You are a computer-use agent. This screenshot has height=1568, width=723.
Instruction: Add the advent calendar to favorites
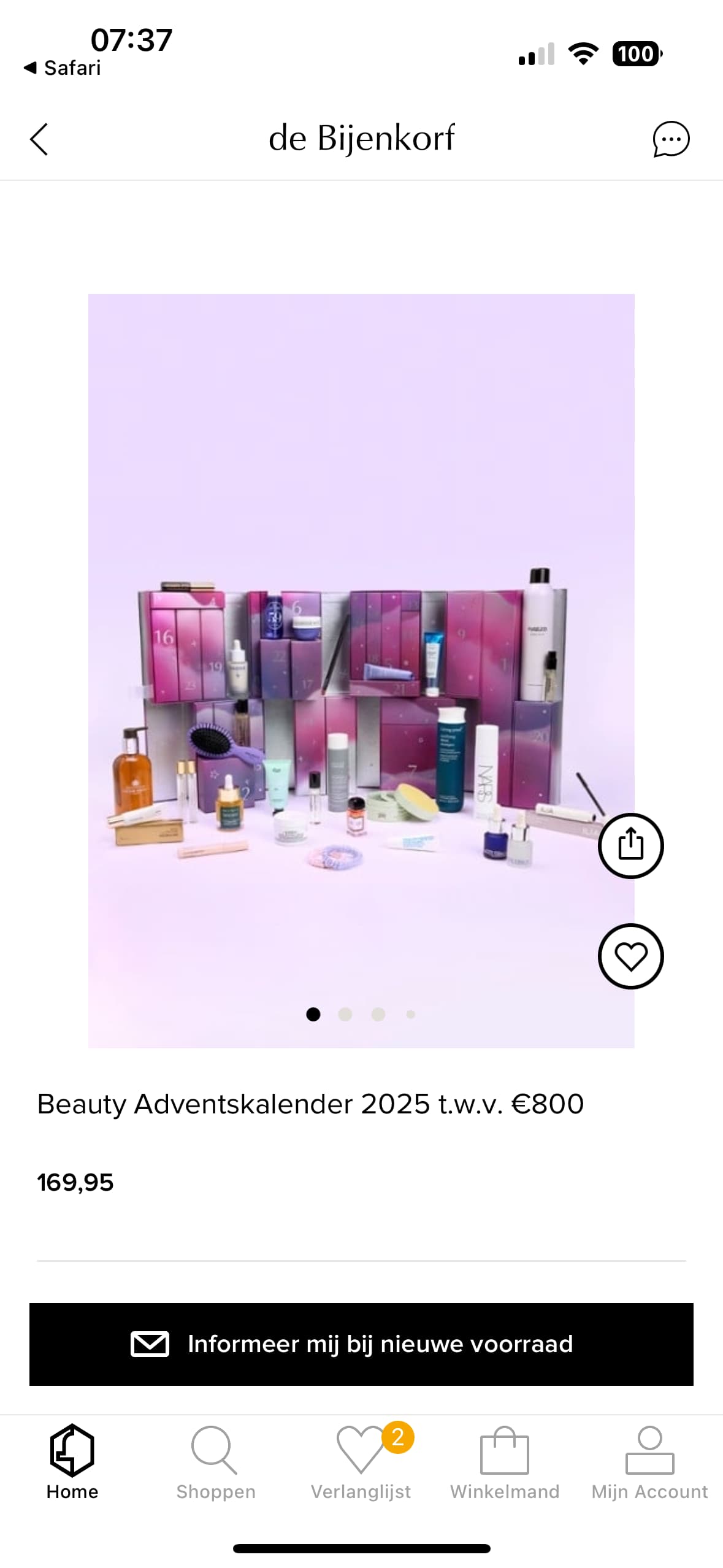[x=630, y=956]
